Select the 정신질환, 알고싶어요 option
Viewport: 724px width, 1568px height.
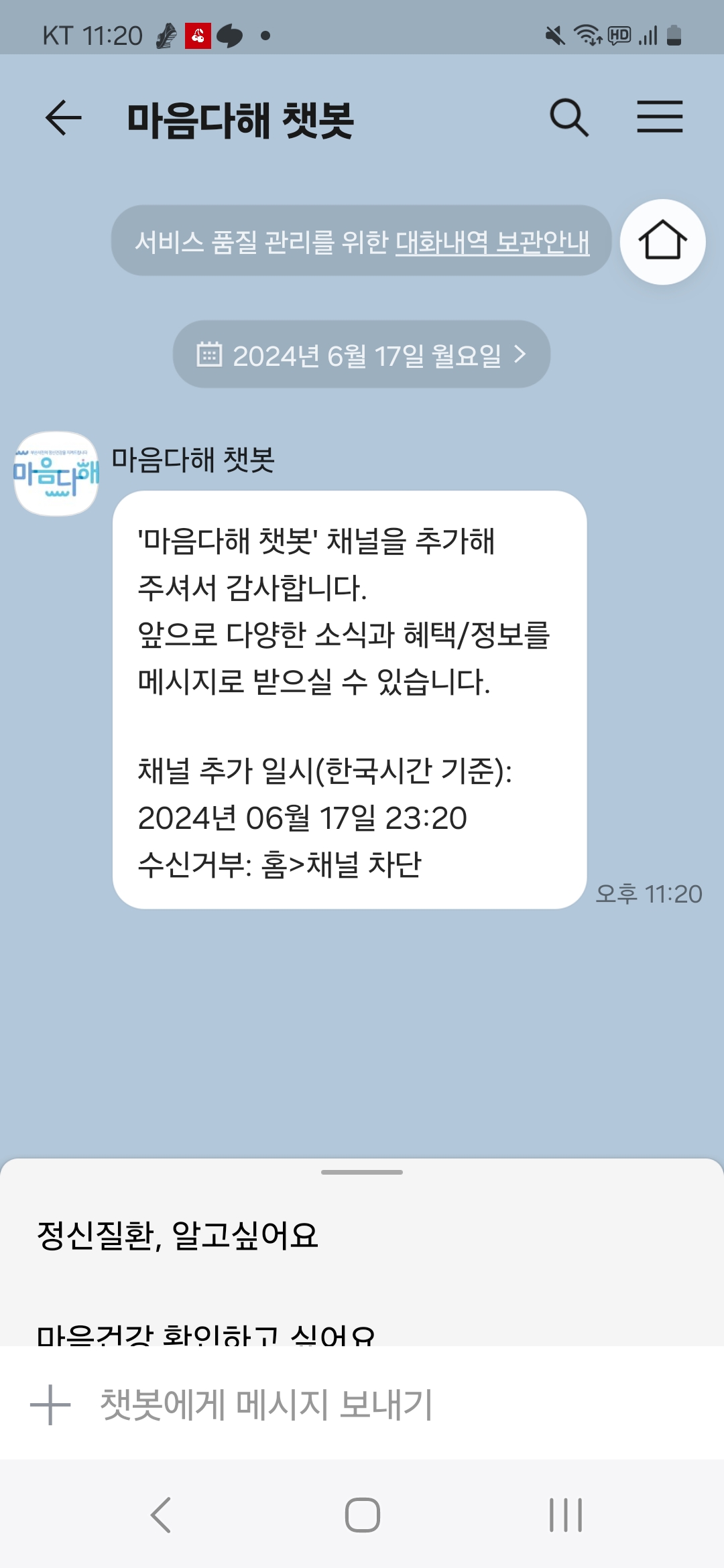(x=178, y=1235)
